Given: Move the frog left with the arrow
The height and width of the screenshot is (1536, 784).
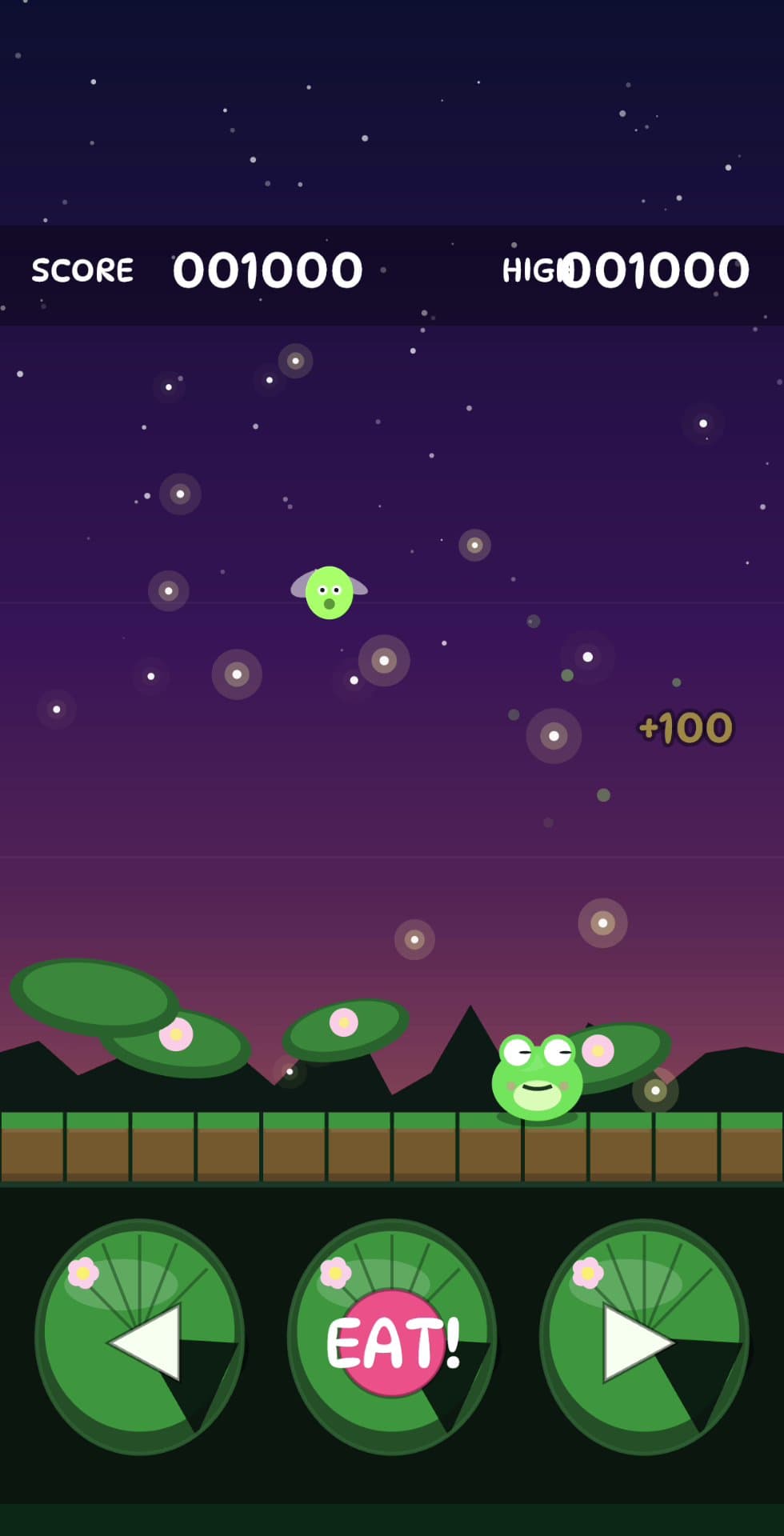Looking at the screenshot, I should point(140,1337).
